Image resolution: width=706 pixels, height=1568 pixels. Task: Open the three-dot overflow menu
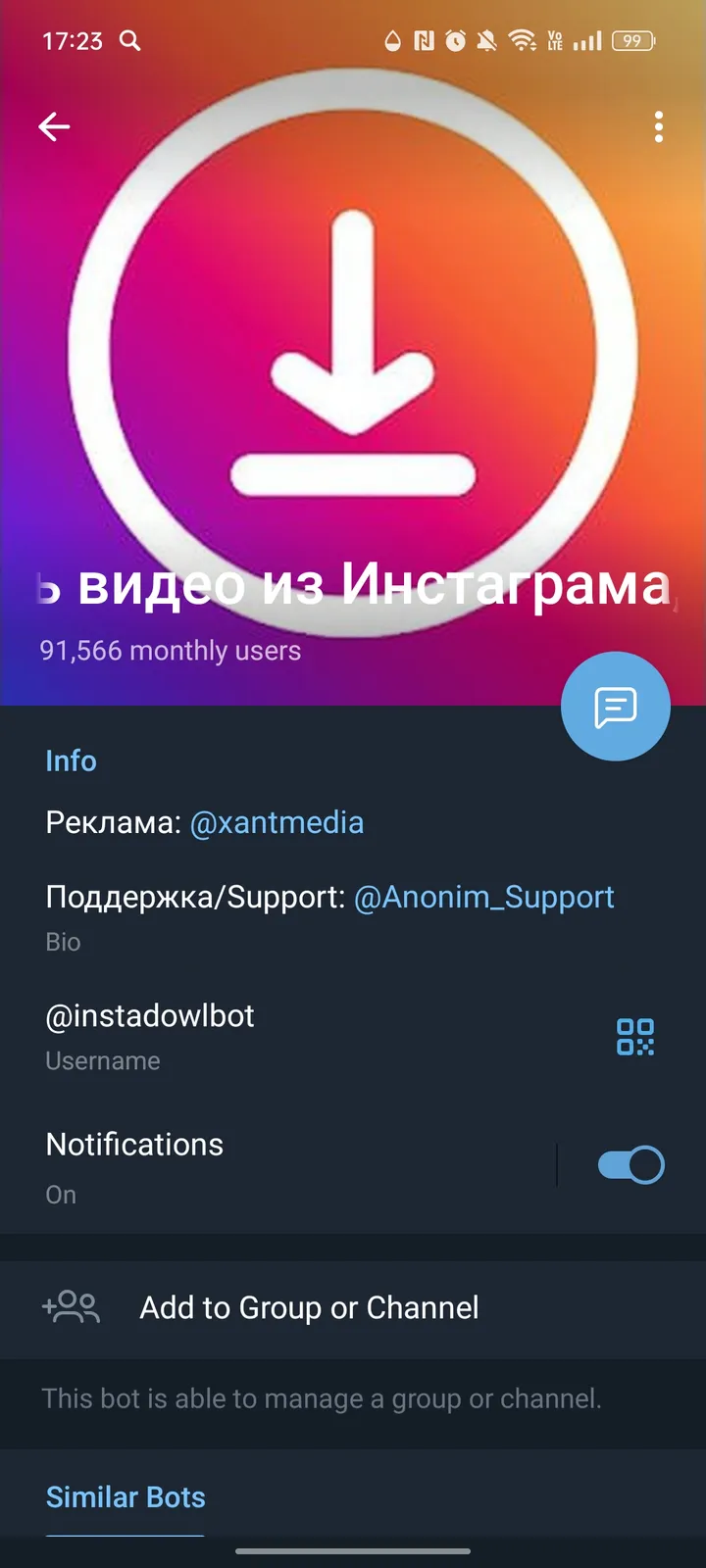click(658, 127)
